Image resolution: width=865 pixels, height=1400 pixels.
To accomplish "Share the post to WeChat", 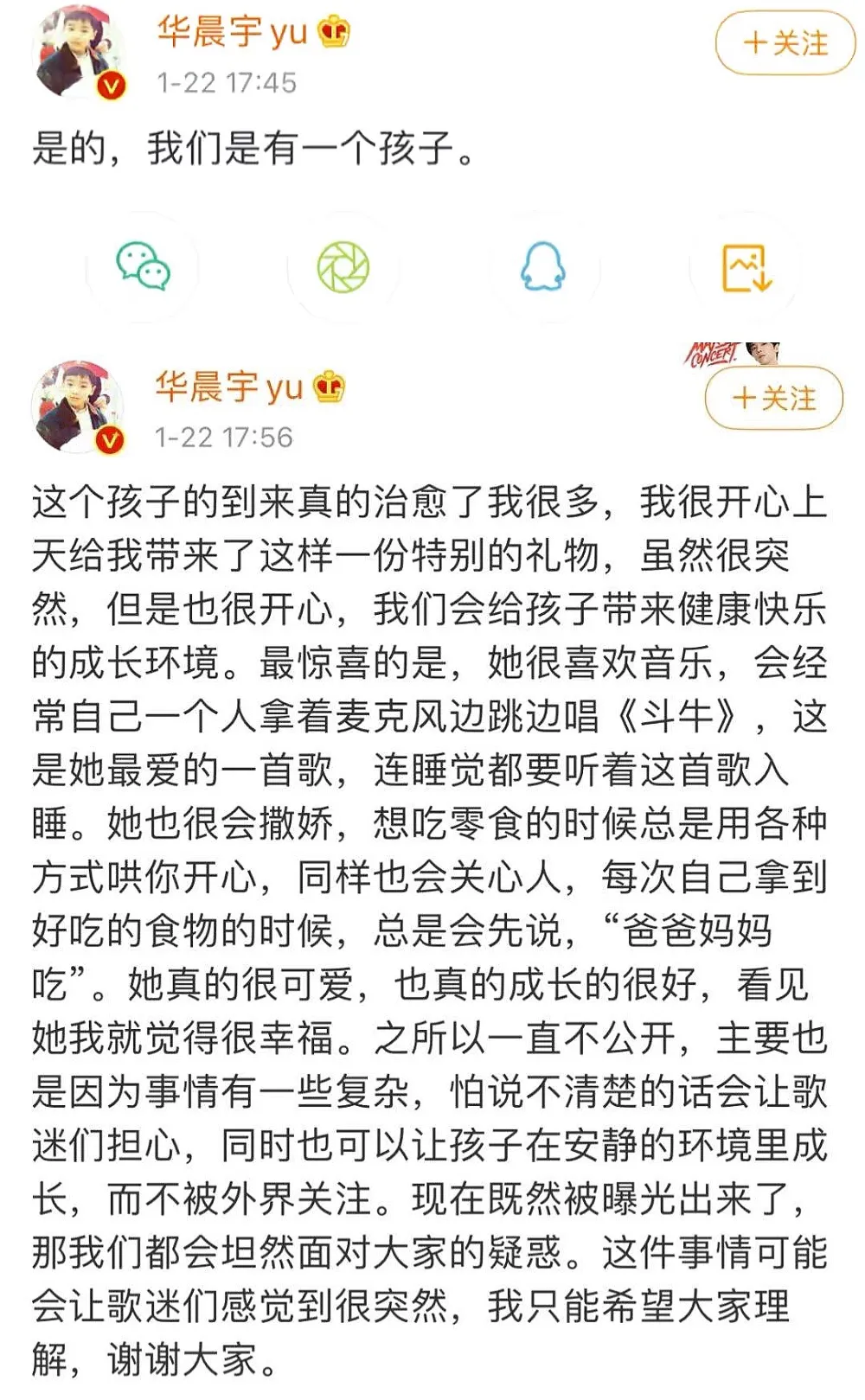I will coord(143,267).
